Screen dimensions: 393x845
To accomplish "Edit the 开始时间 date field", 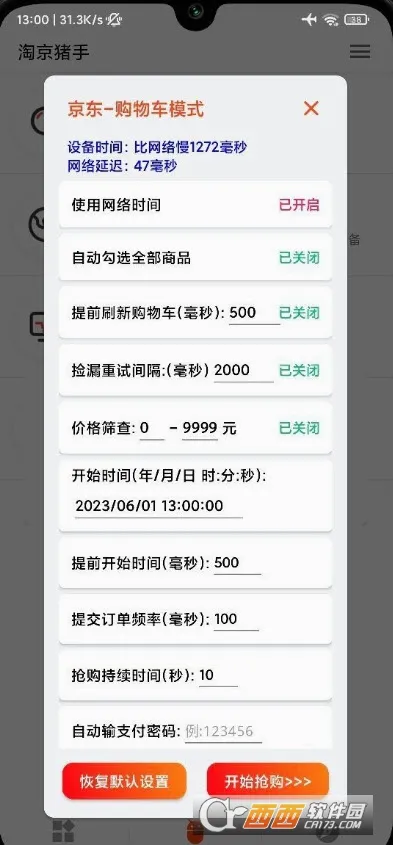I will pyautogui.click(x=158, y=506).
